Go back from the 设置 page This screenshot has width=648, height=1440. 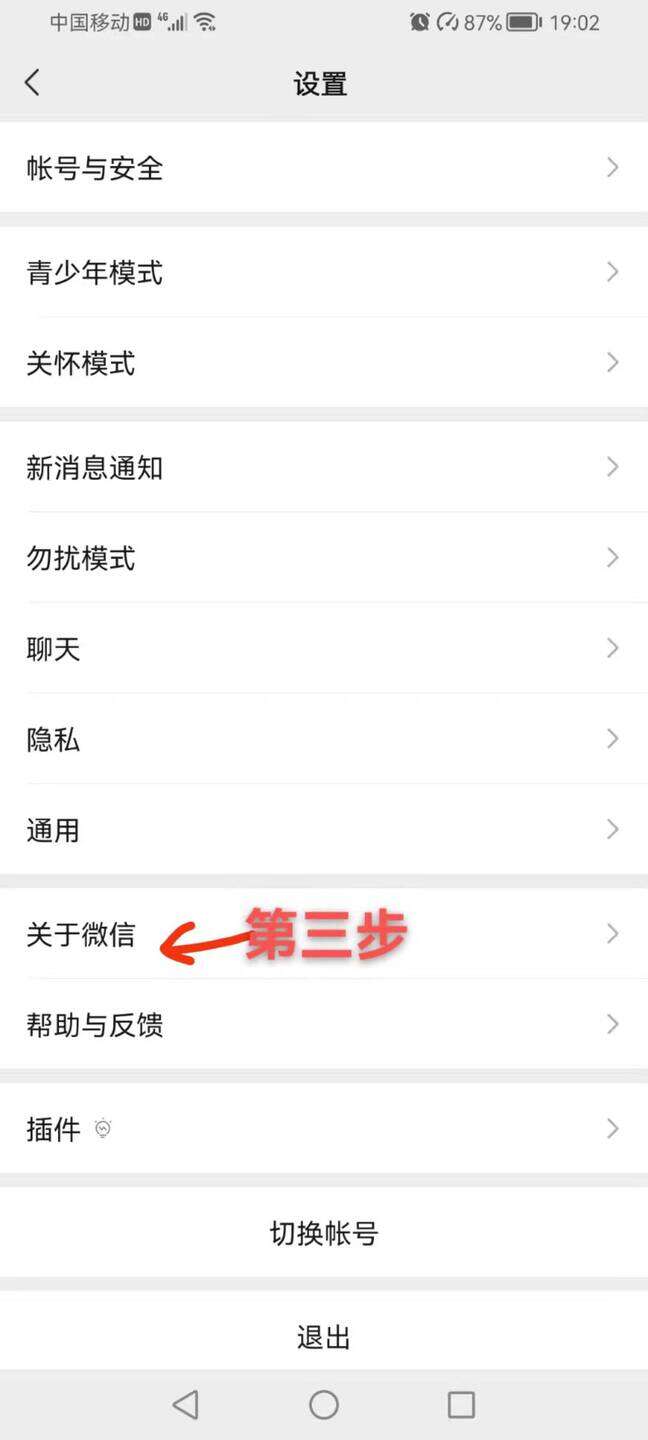[x=33, y=83]
